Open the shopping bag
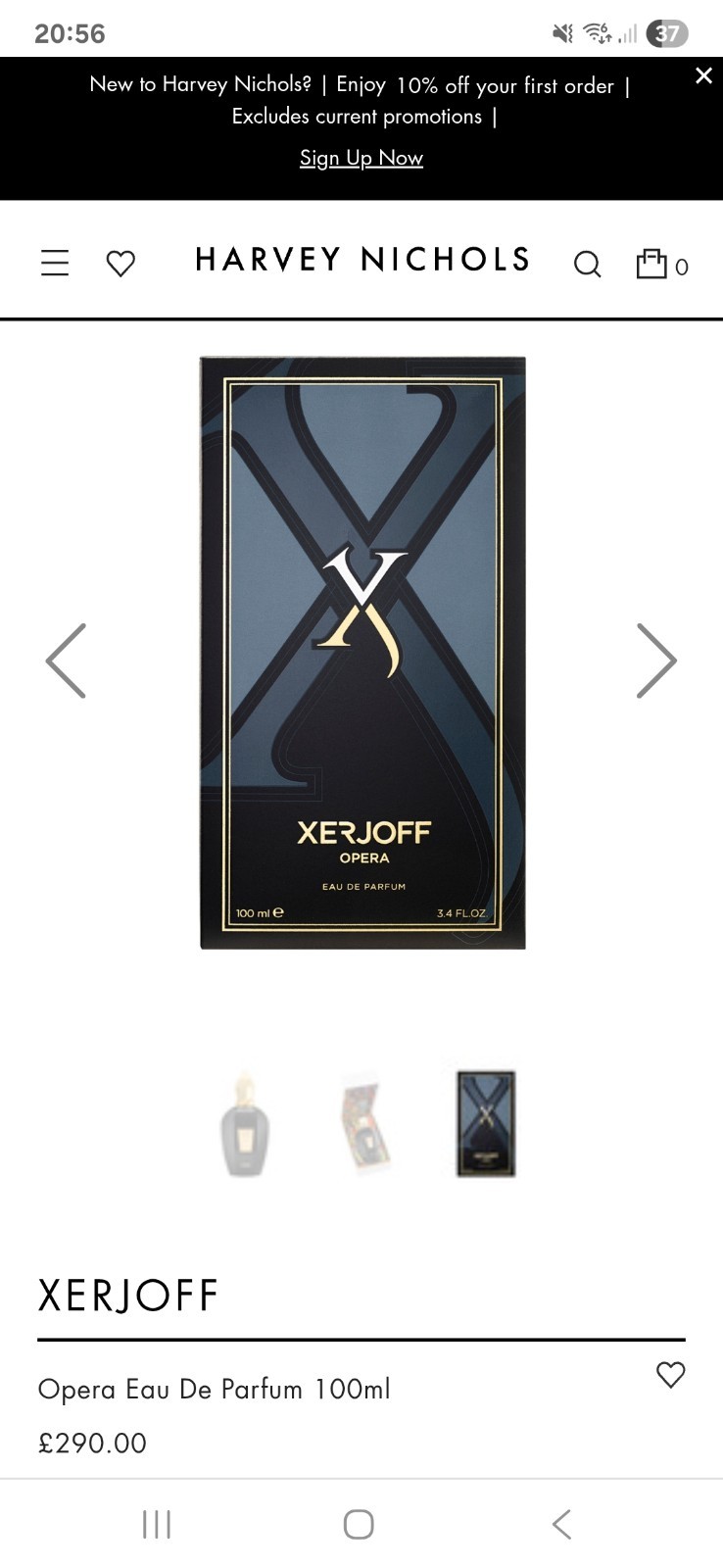Screen dimensions: 723x1568 click(652, 264)
